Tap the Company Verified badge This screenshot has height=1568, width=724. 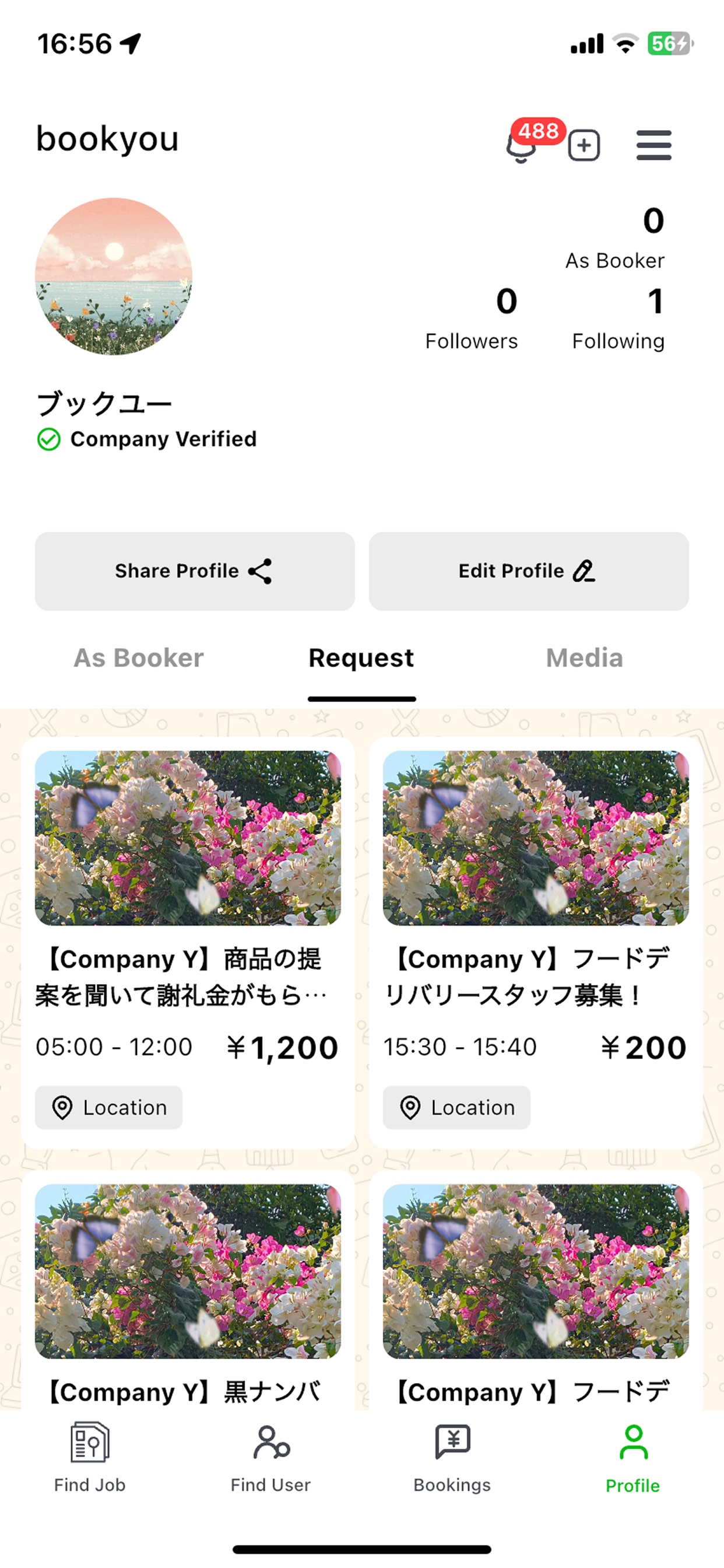click(147, 439)
